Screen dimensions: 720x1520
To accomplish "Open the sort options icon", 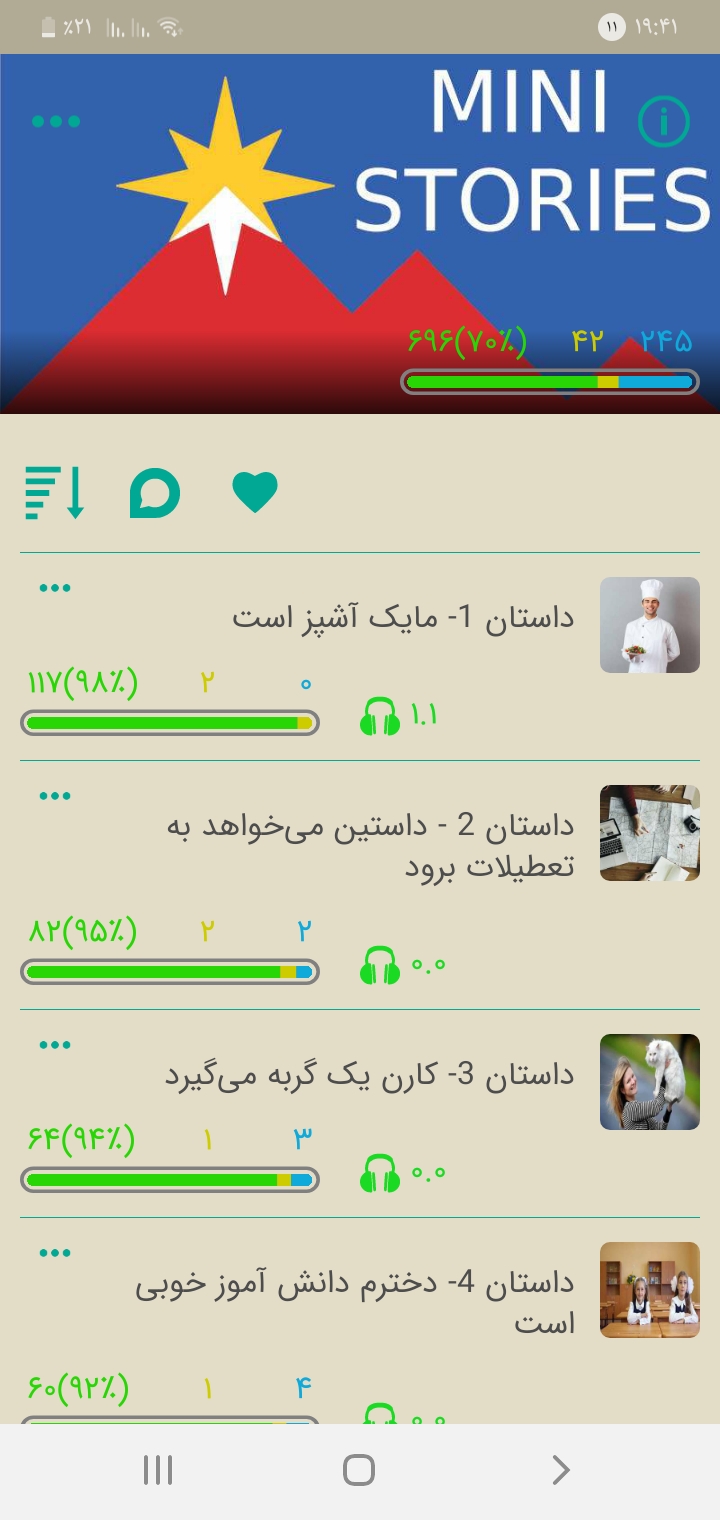I will pyautogui.click(x=55, y=492).
